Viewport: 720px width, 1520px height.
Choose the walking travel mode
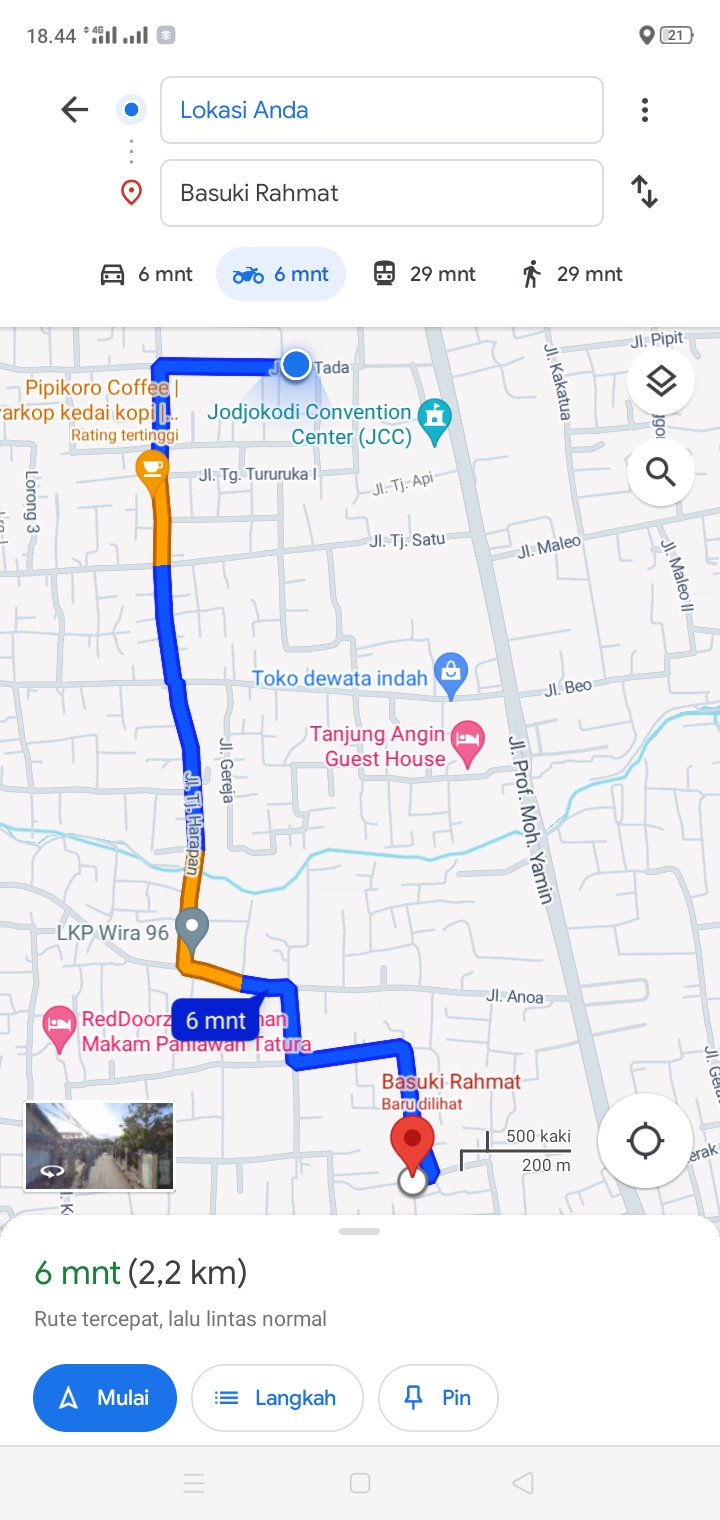pos(572,274)
